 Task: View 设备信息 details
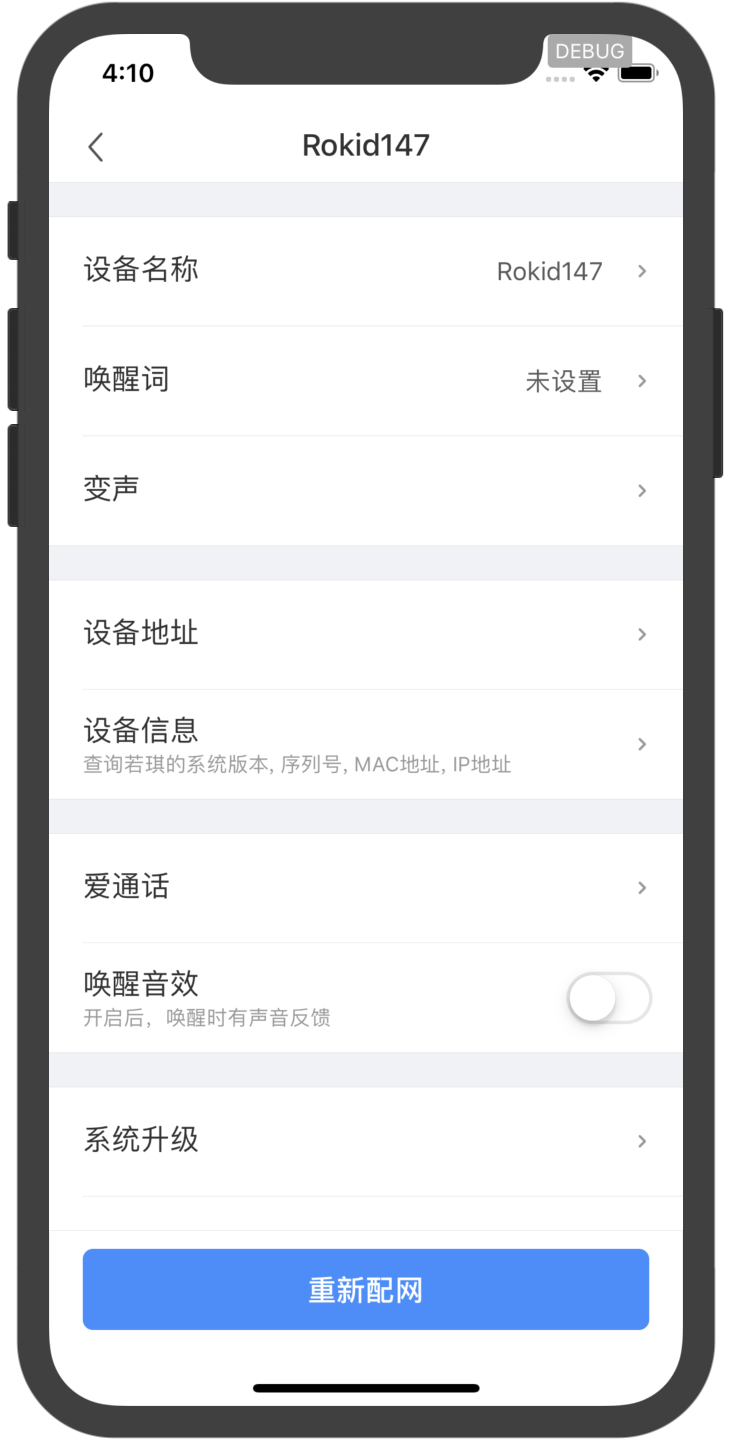click(x=366, y=744)
